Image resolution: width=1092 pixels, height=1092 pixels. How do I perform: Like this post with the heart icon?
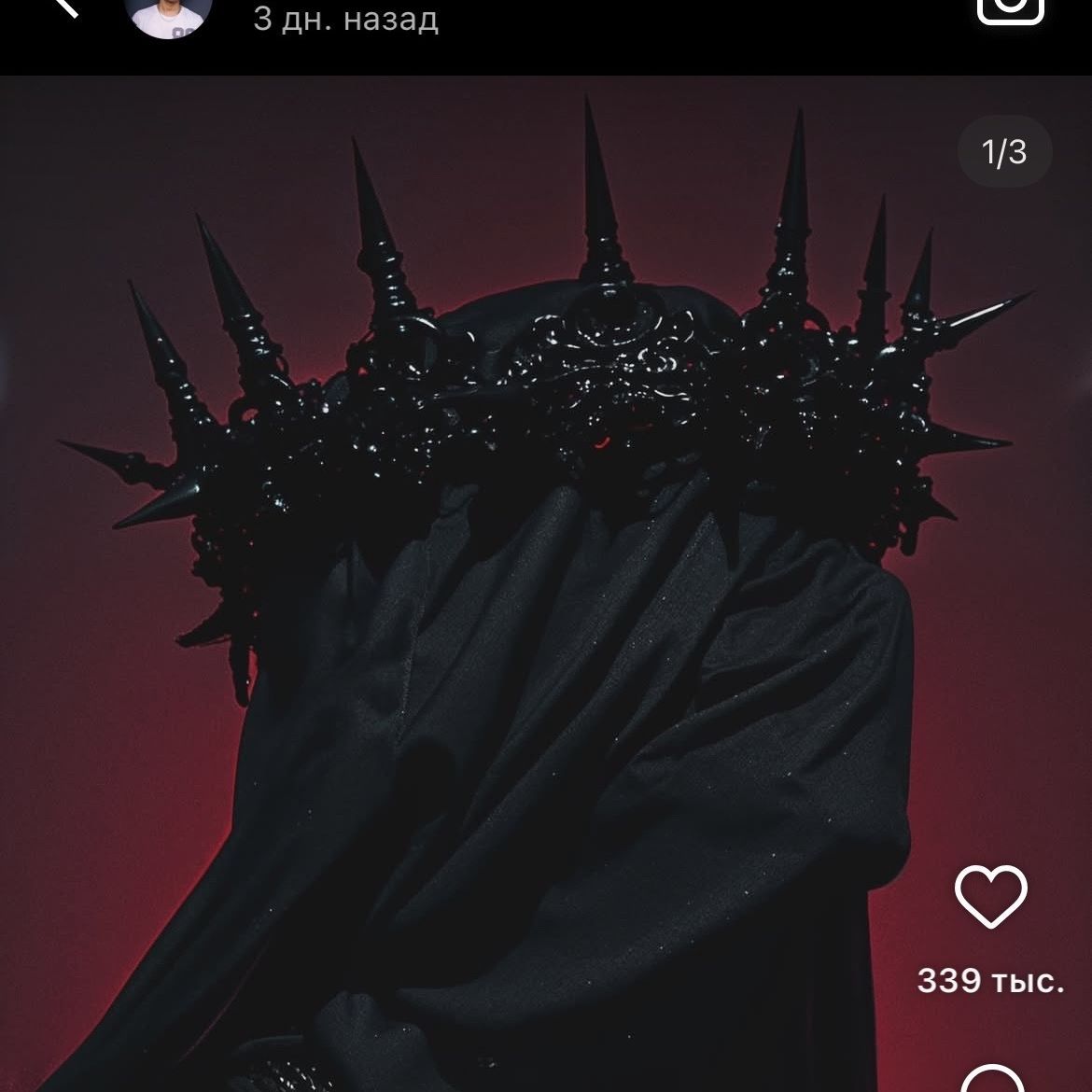[x=990, y=897]
